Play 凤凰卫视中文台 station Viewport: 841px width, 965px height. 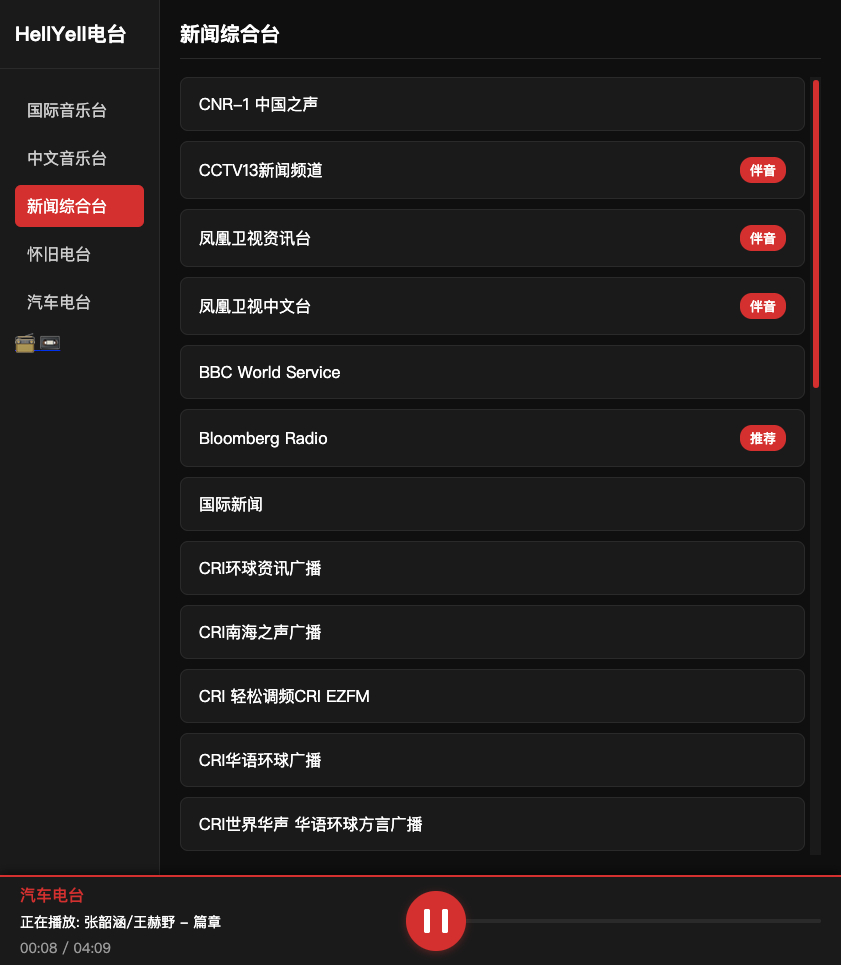tap(492, 306)
